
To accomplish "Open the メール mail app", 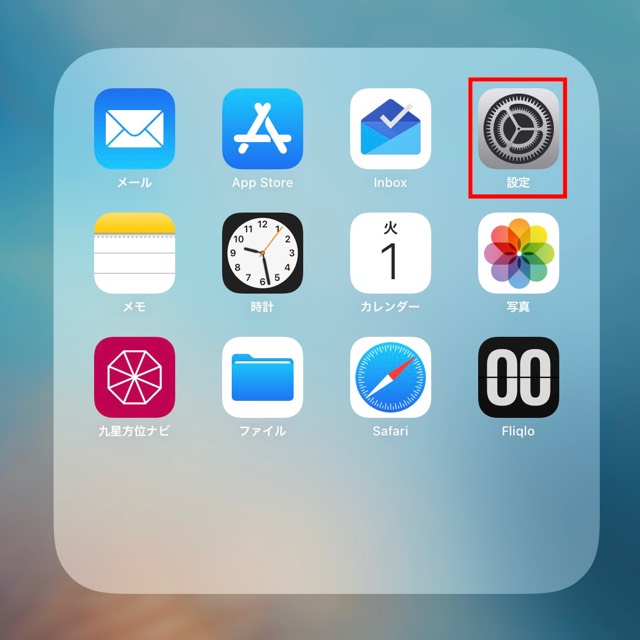I will click(x=134, y=129).
